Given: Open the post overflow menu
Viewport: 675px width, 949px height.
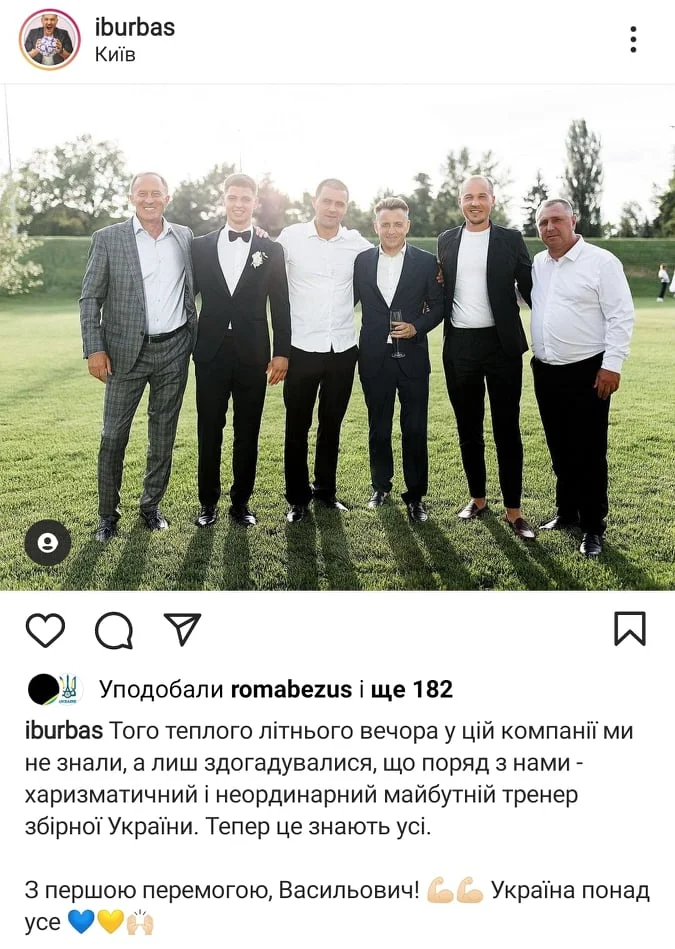Looking at the screenshot, I should (633, 39).
